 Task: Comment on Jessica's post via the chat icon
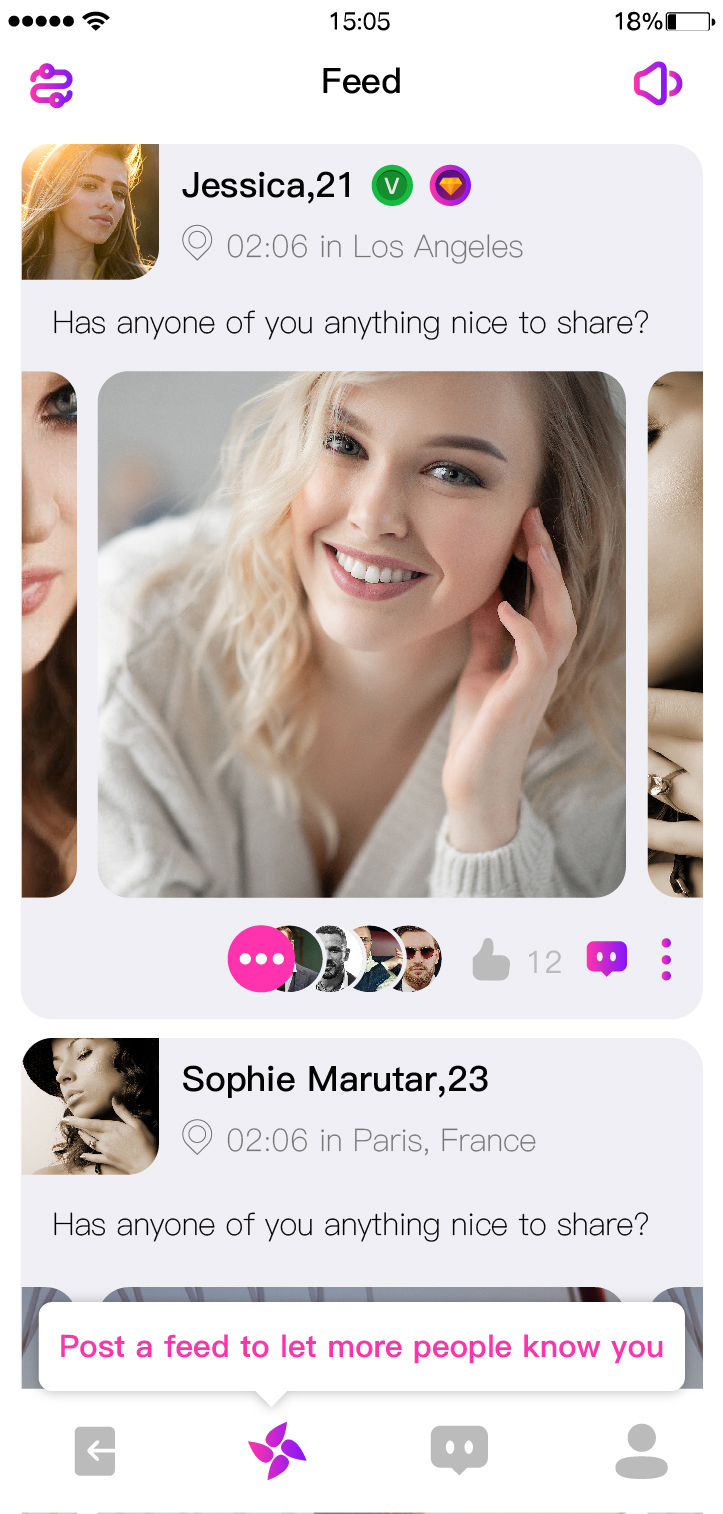[607, 959]
